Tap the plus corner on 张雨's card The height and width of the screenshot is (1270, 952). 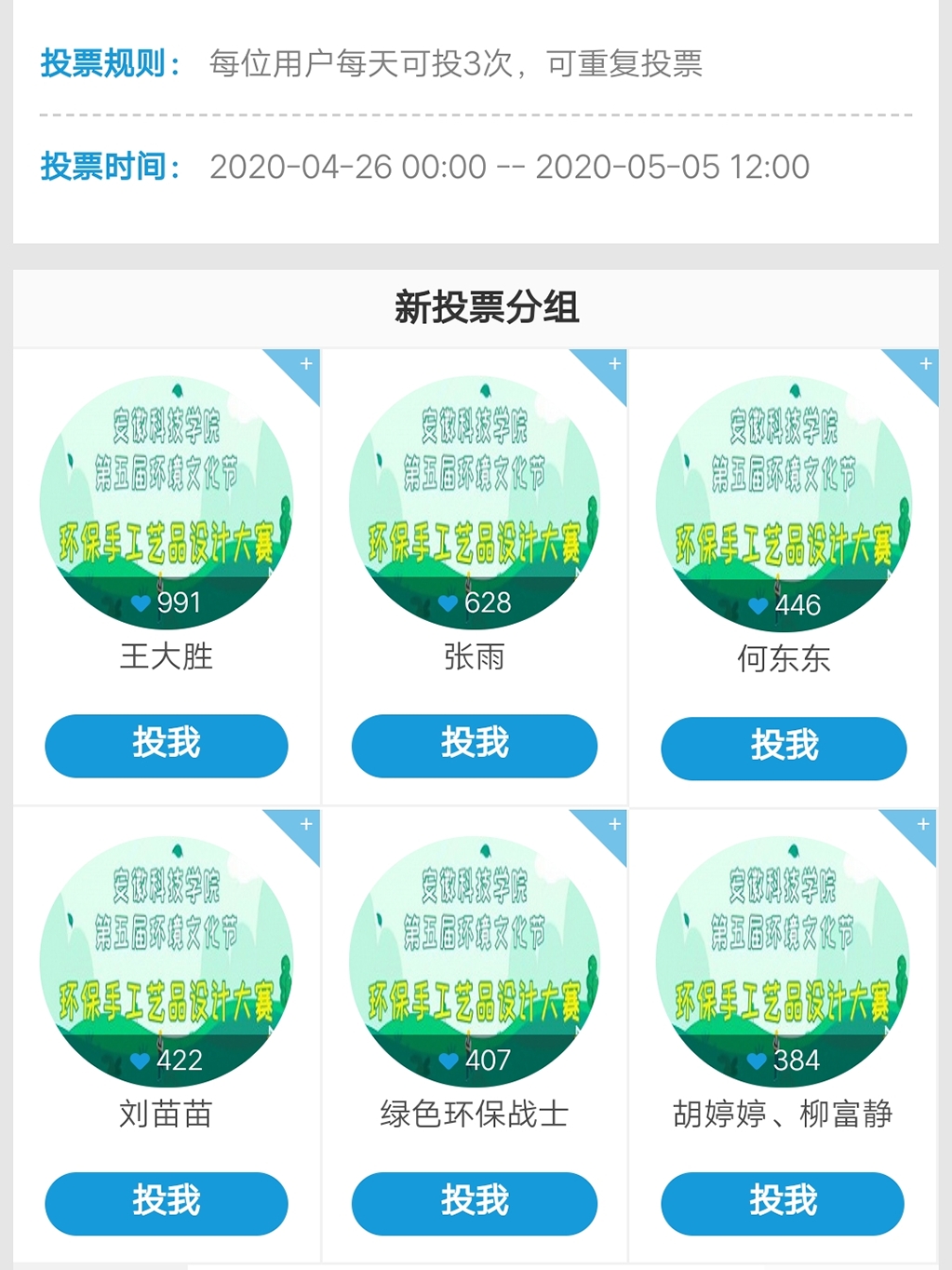(611, 366)
